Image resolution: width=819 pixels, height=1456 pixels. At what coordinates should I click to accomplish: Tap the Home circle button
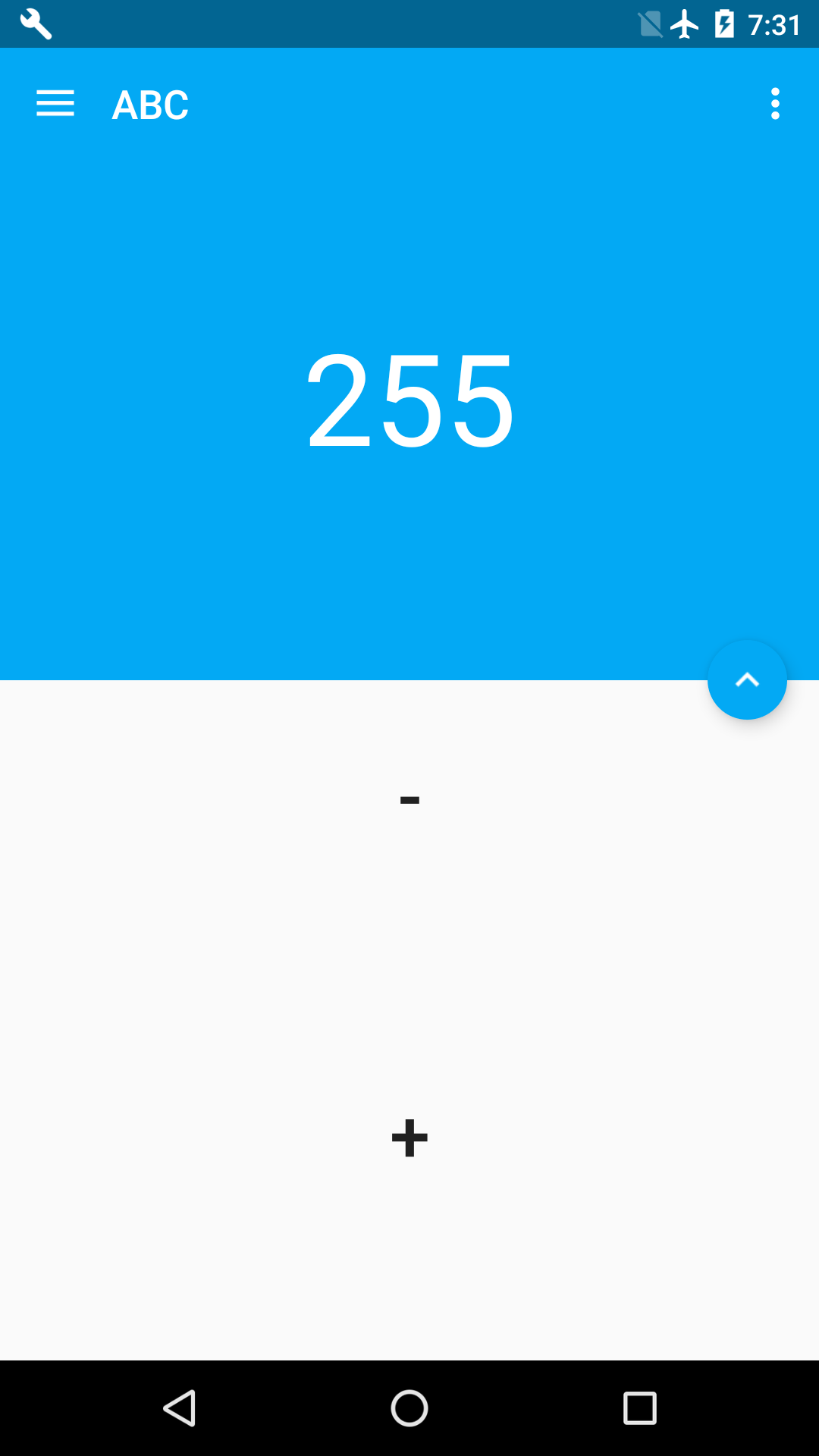click(409, 1410)
